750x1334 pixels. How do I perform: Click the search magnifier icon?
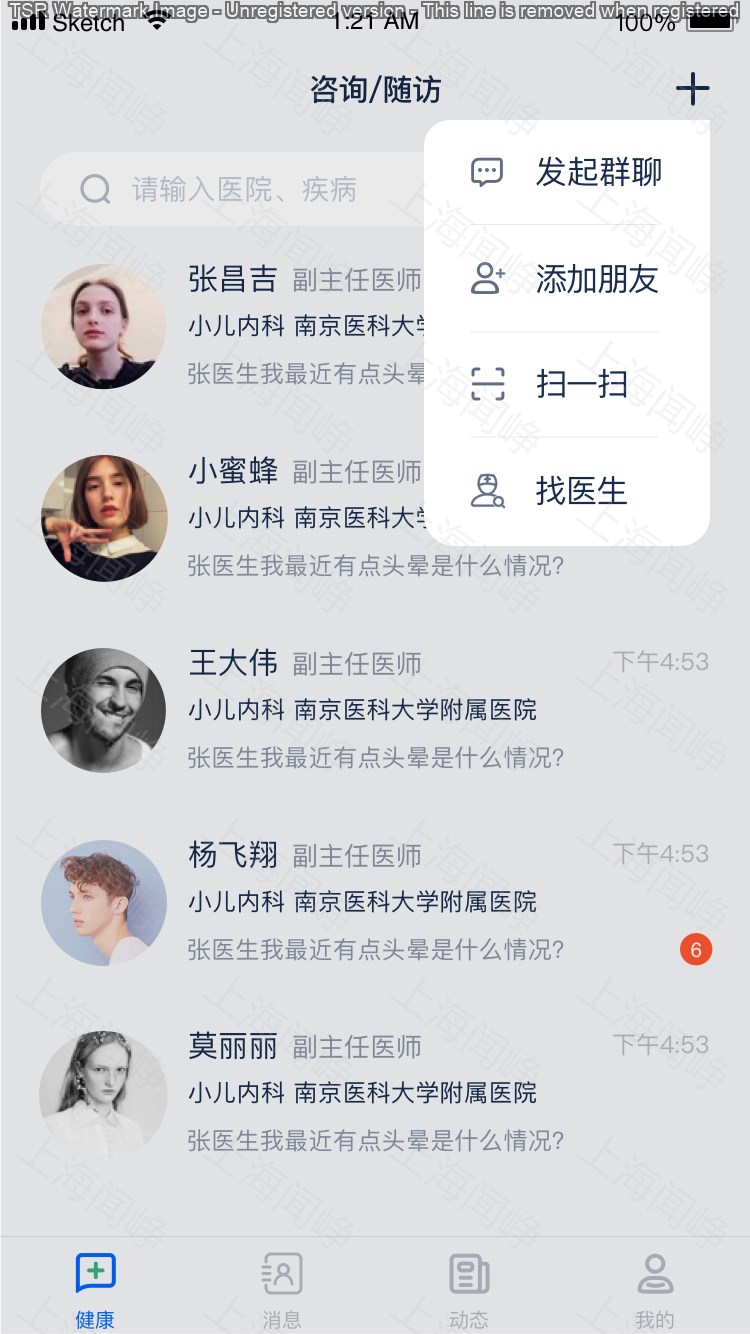(95, 188)
